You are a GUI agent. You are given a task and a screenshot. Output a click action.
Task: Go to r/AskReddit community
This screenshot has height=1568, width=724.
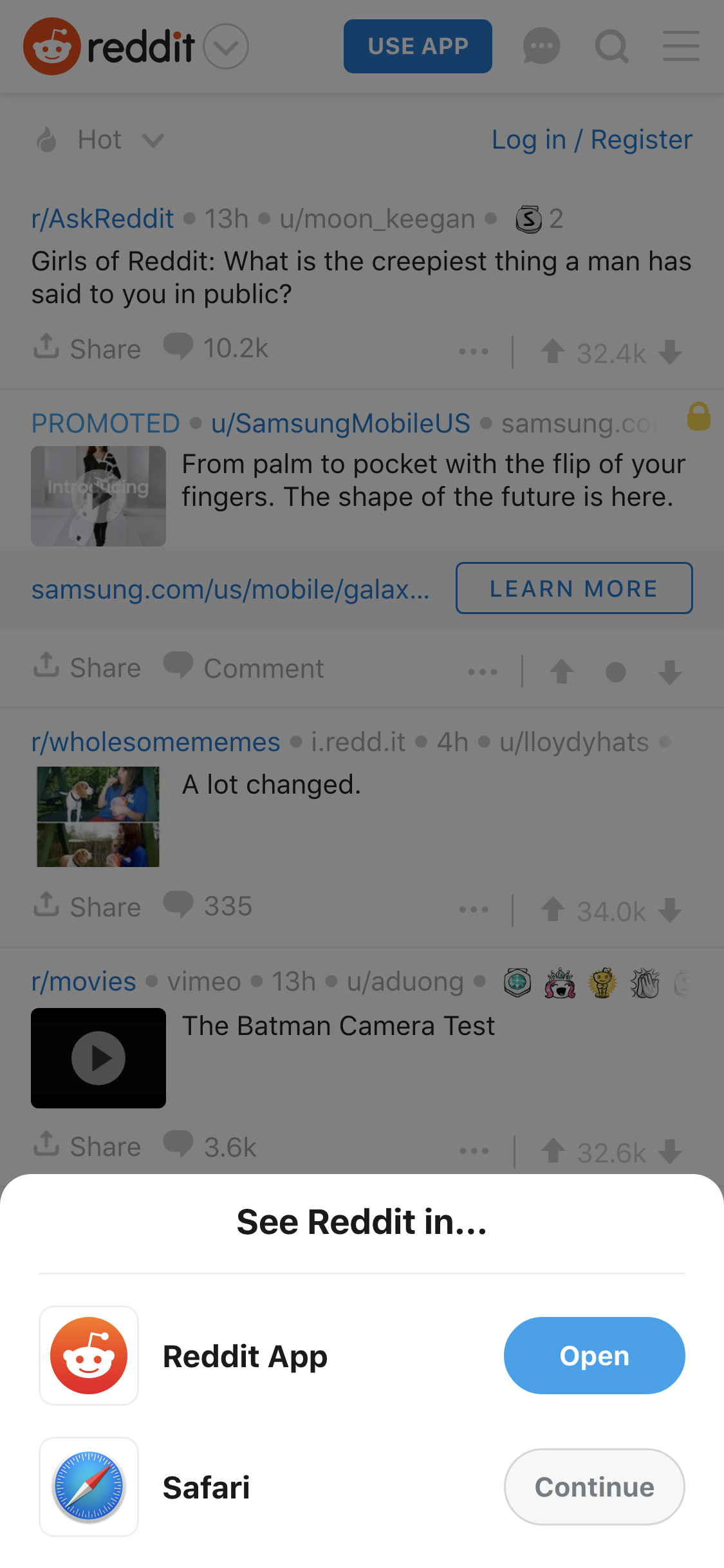[x=102, y=219]
